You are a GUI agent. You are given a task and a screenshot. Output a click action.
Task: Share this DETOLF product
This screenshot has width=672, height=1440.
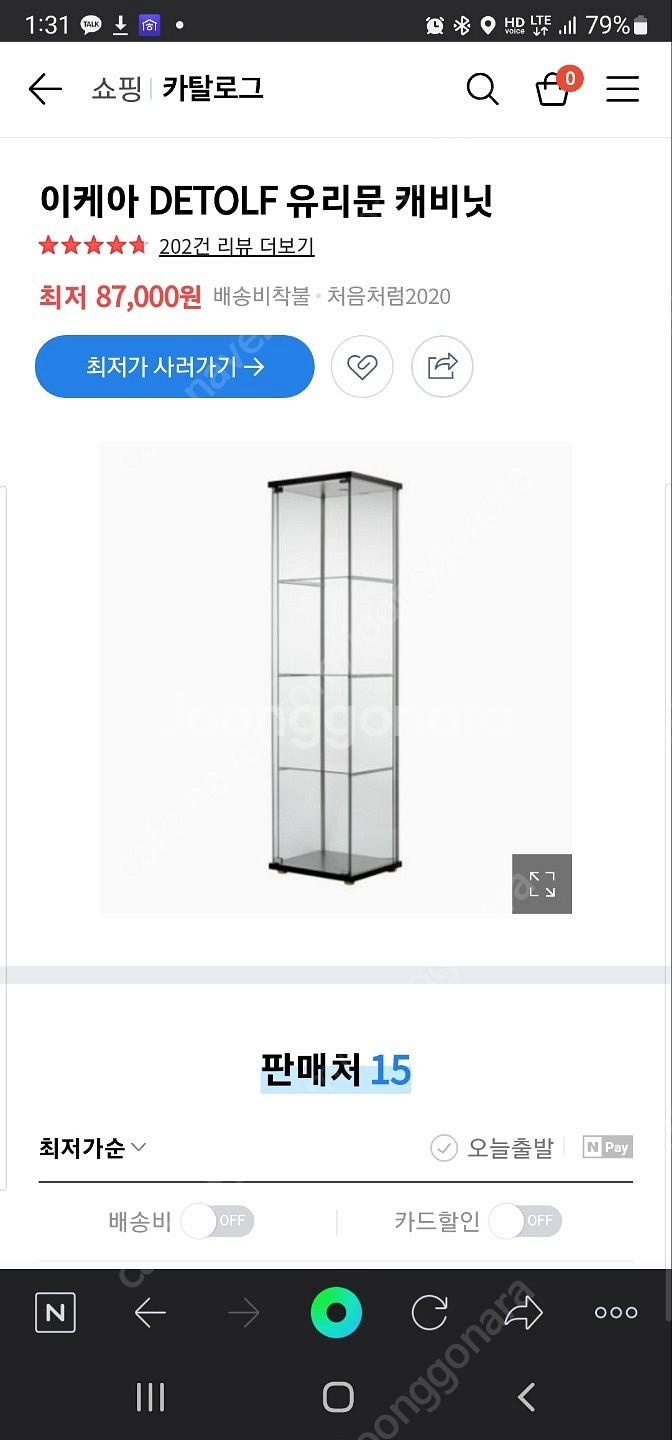tap(442, 366)
